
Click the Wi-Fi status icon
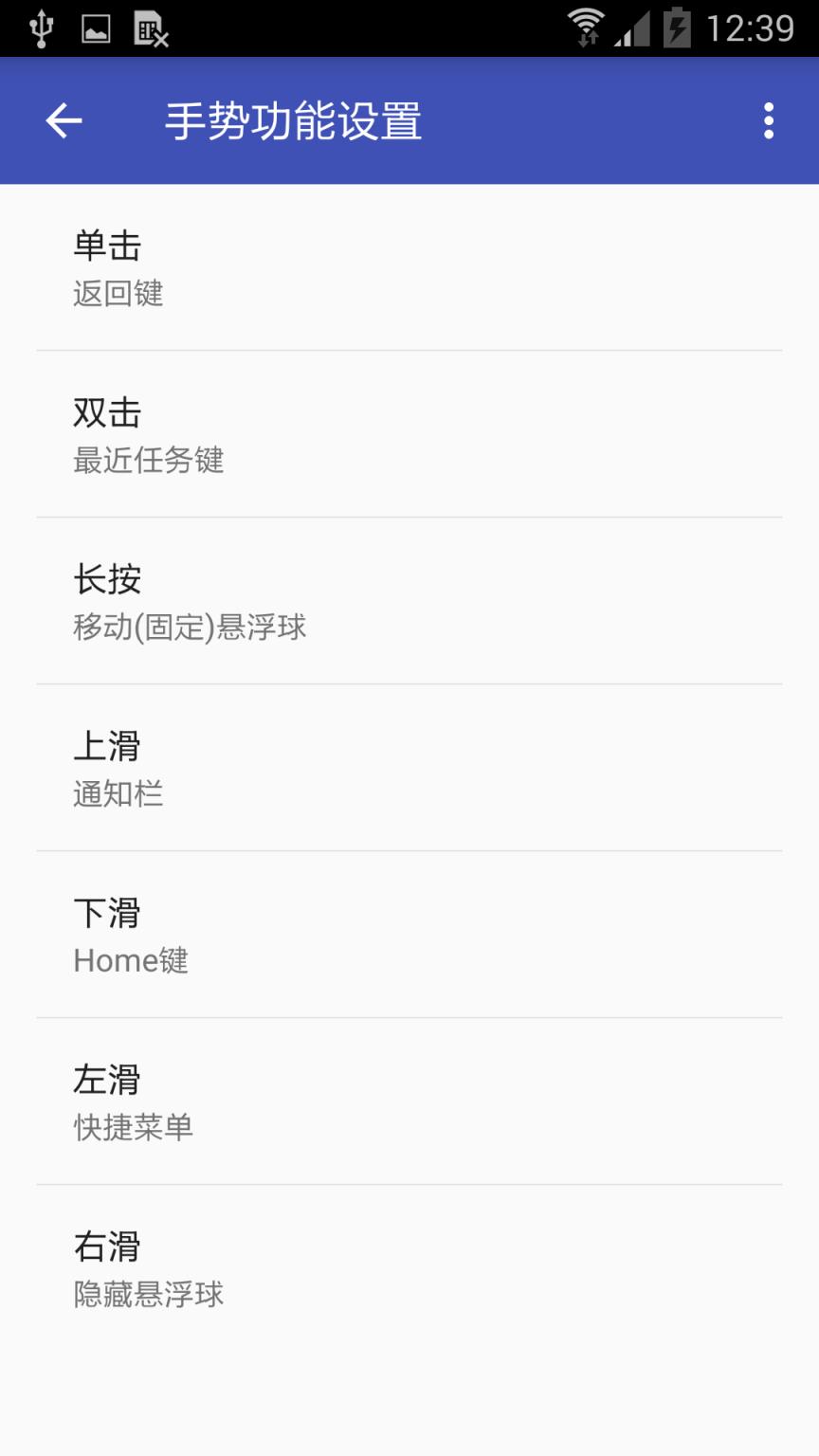pyautogui.click(x=588, y=27)
